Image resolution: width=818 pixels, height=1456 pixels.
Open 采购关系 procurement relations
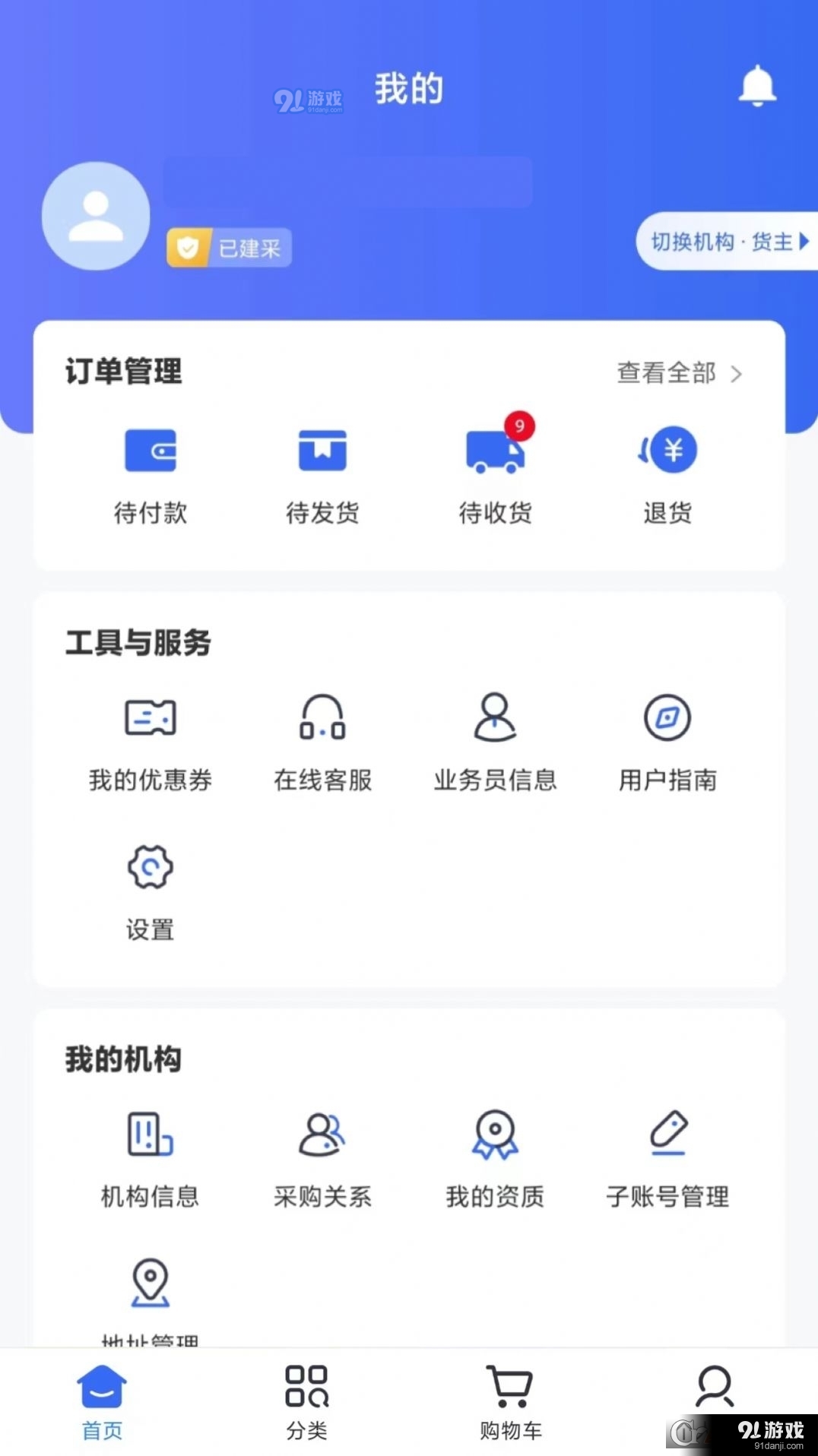point(322,1155)
